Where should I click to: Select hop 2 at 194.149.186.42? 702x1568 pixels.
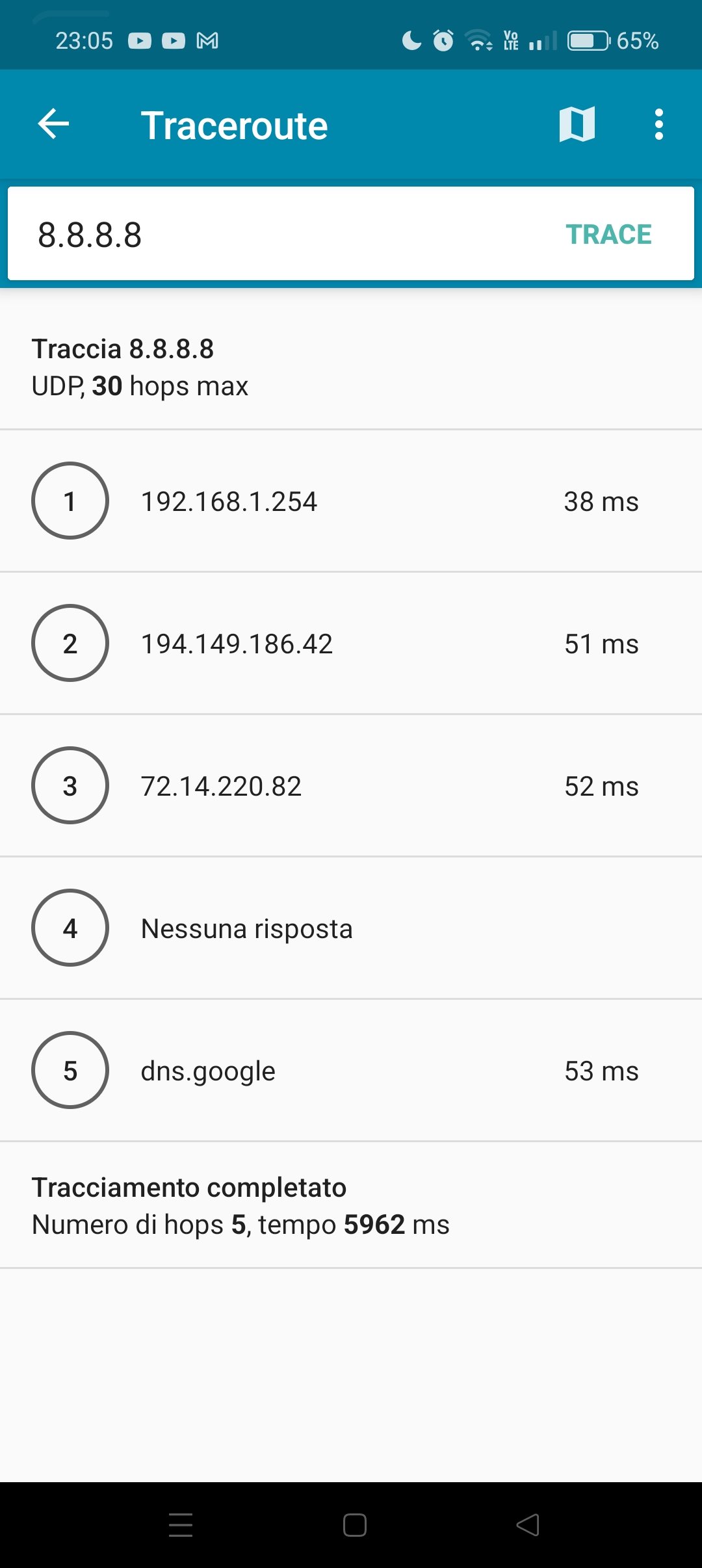[x=351, y=643]
